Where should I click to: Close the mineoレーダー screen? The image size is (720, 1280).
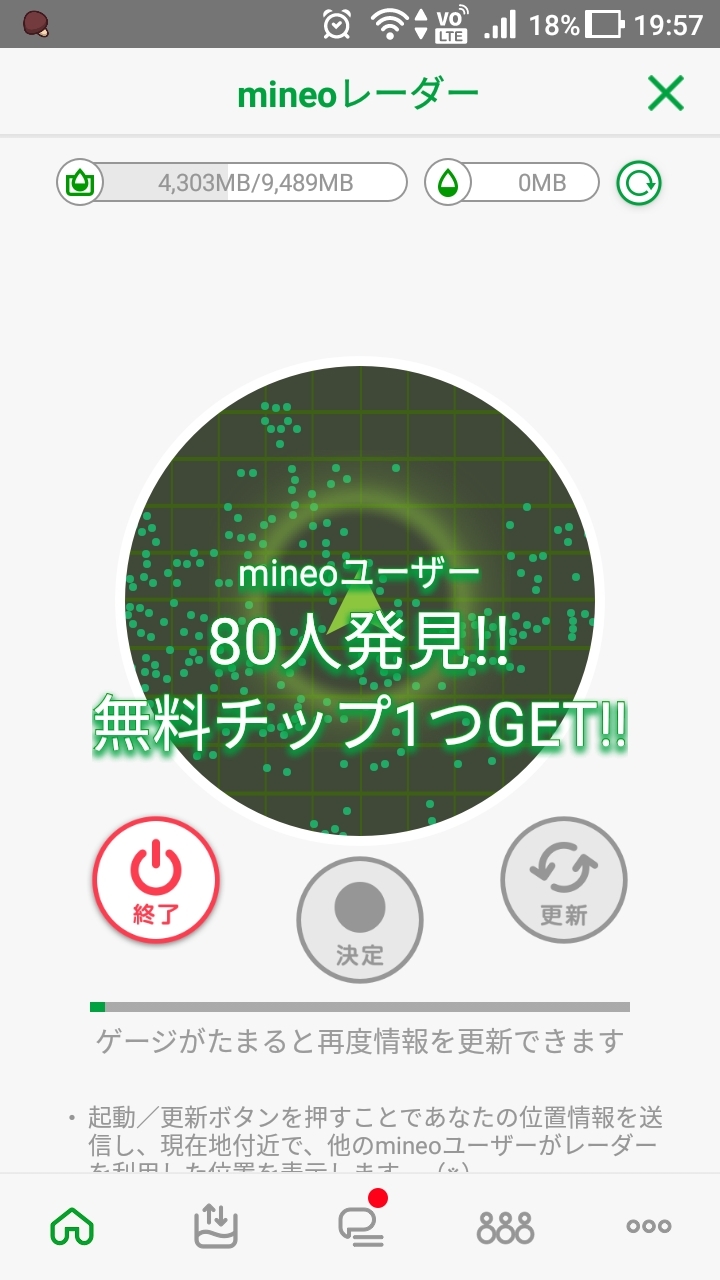(665, 94)
